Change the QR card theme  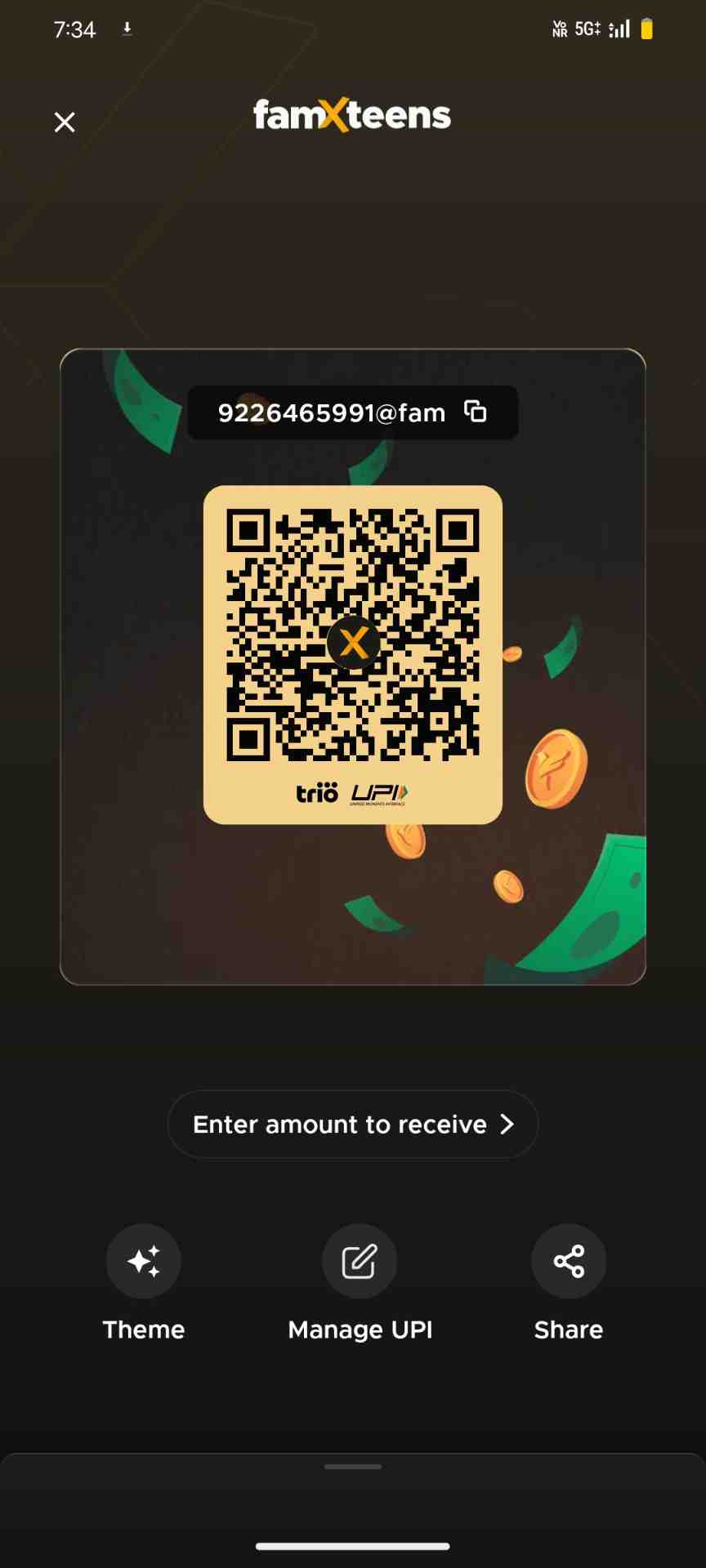[144, 1262]
